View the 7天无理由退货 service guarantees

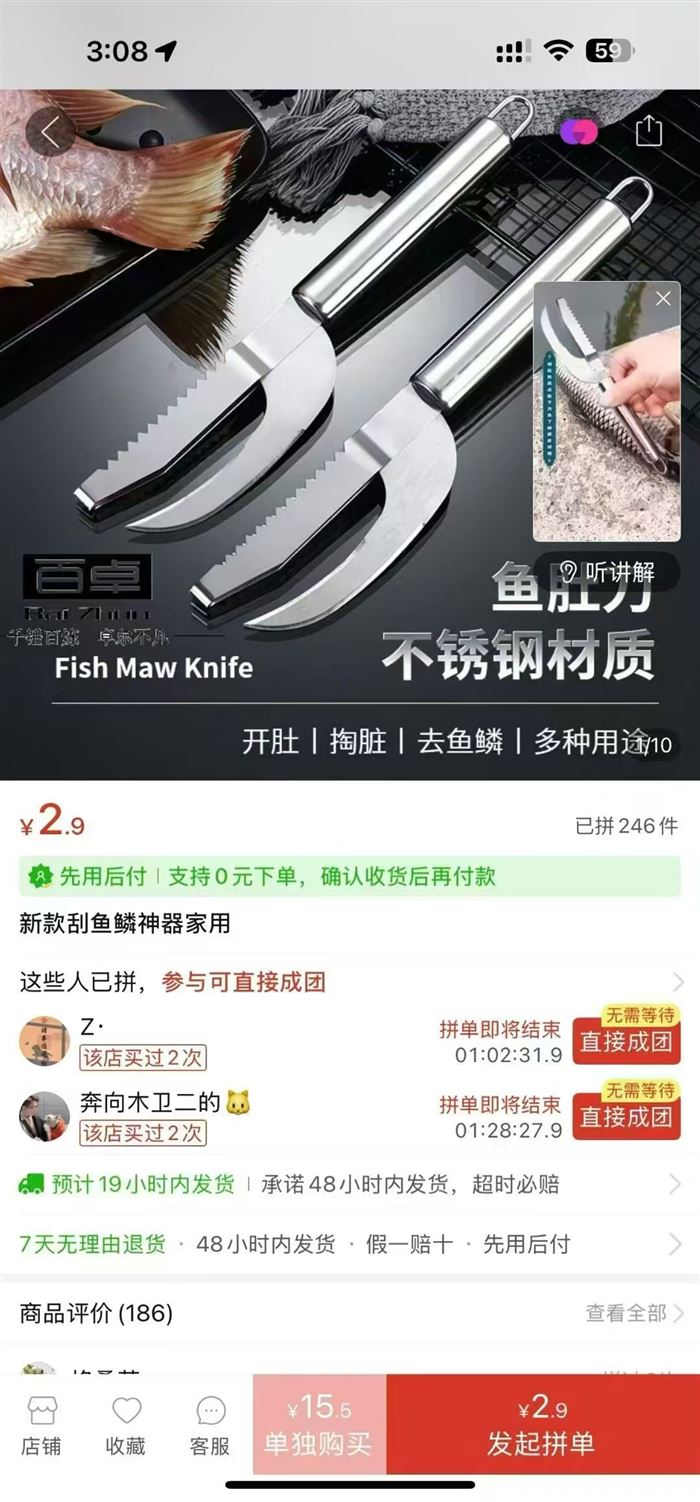pos(350,1244)
